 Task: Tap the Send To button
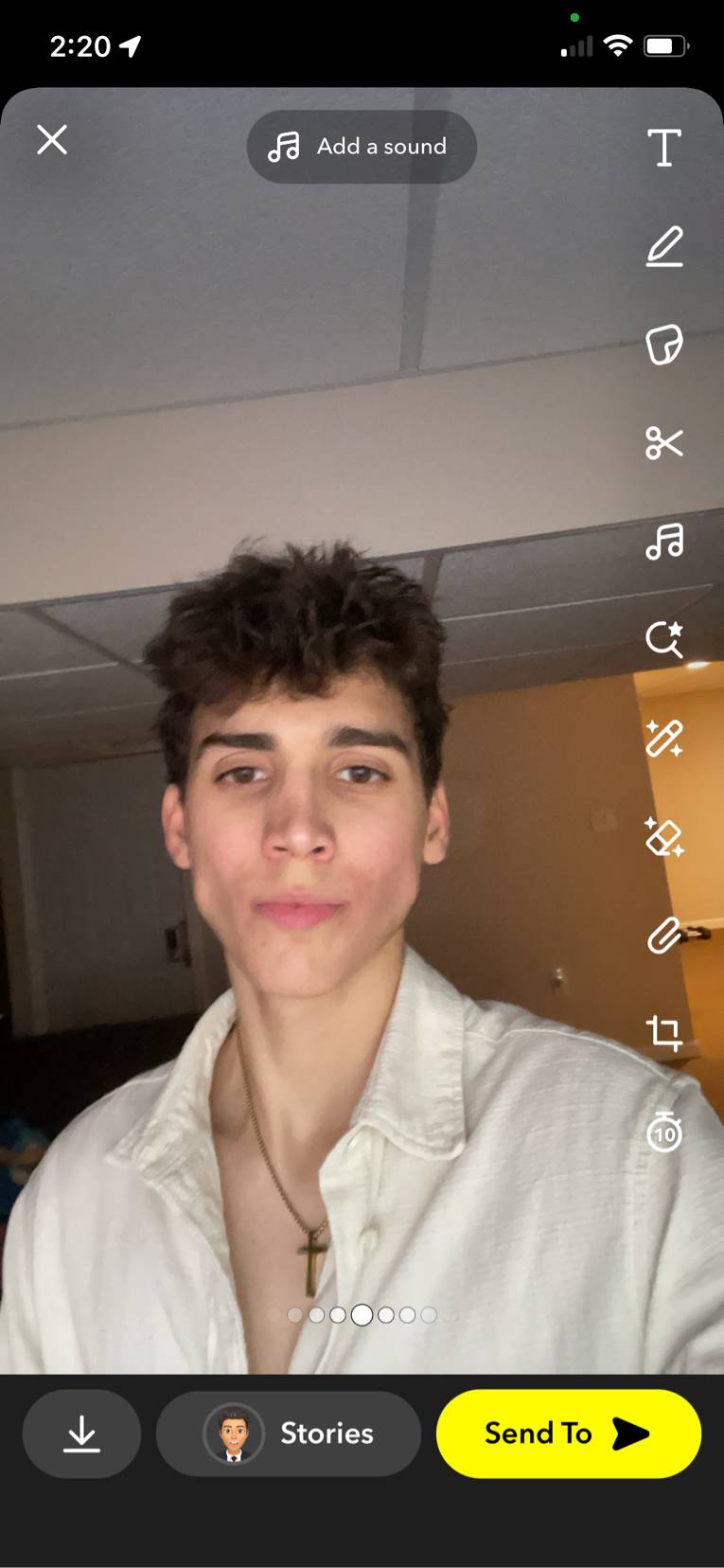pos(568,1434)
